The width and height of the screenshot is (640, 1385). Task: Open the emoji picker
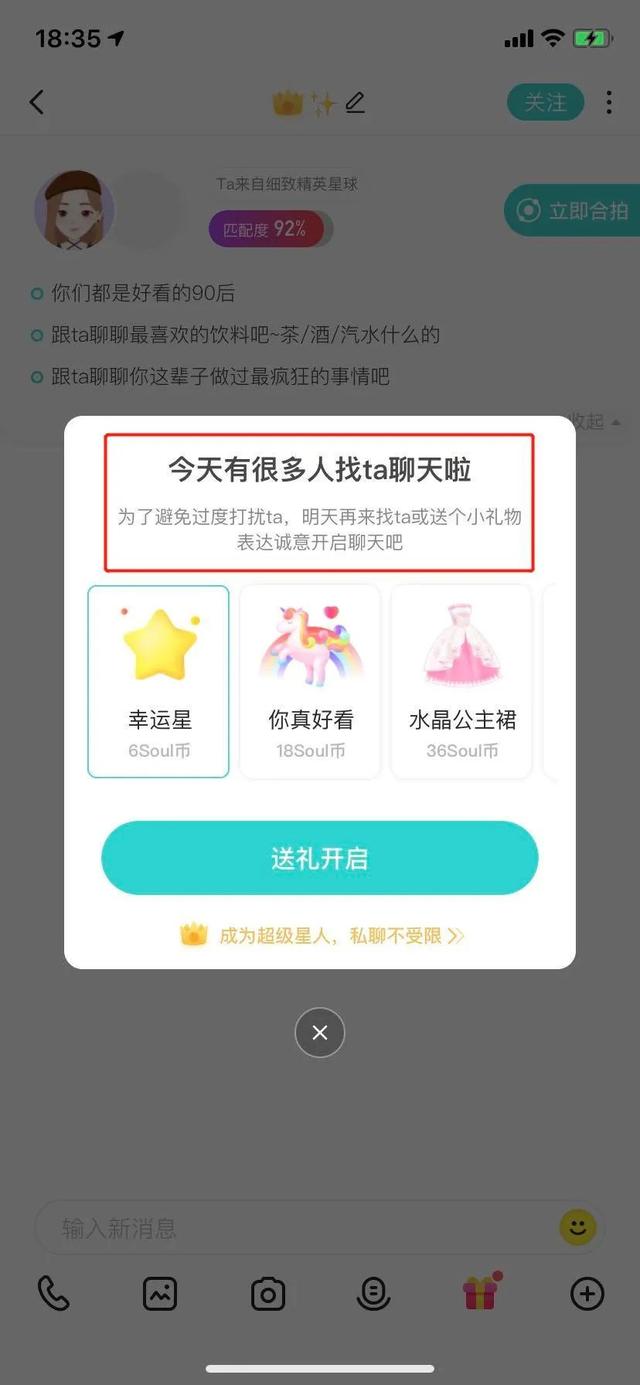point(578,1227)
